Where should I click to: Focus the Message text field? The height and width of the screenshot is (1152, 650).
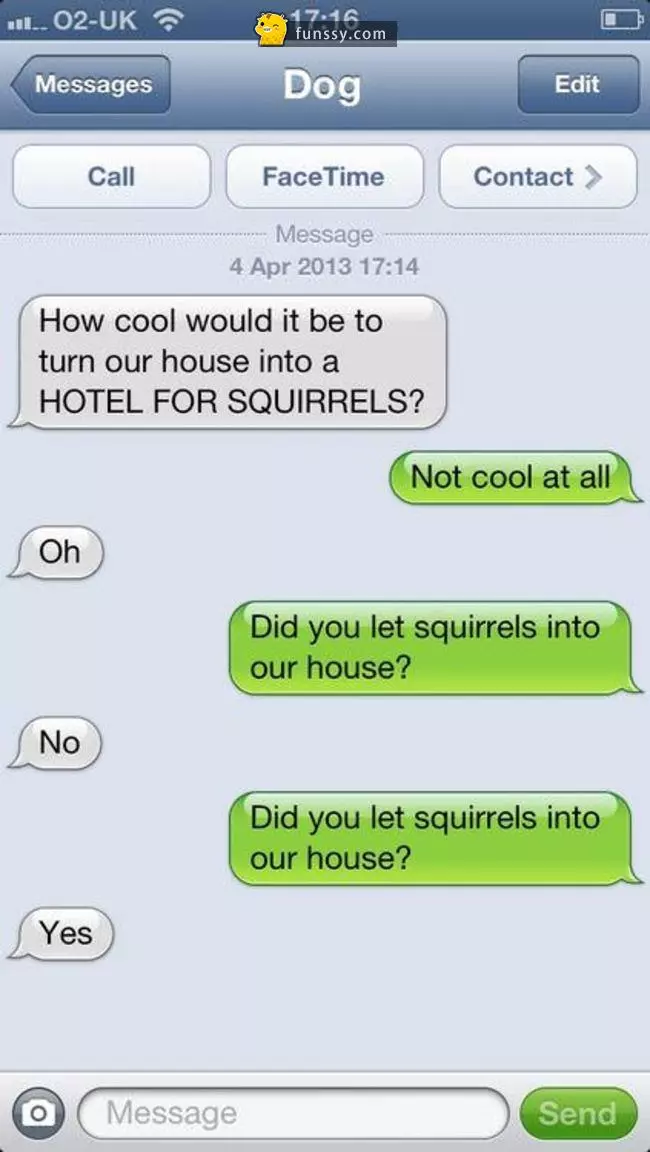(x=295, y=1112)
